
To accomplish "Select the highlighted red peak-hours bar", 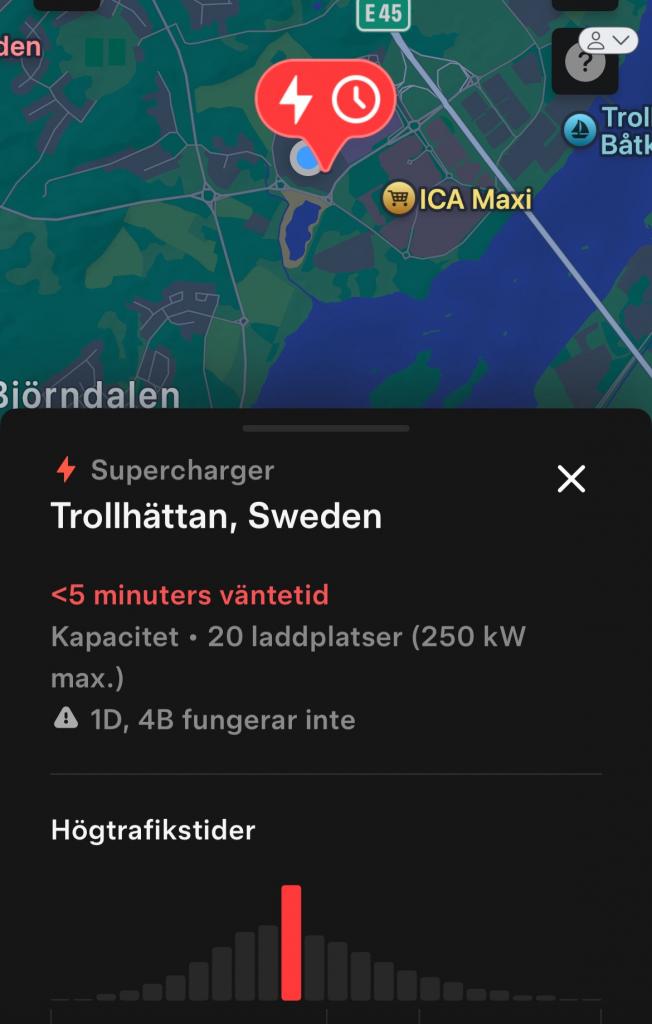I will click(291, 941).
